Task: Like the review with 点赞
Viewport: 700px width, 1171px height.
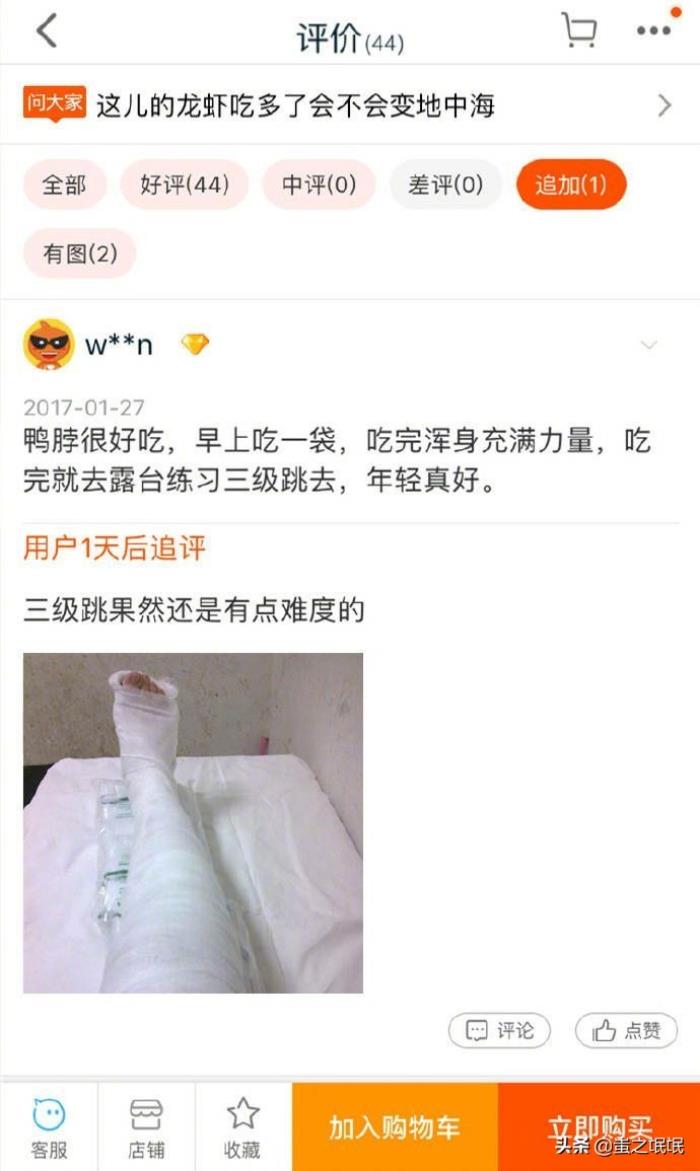Action: [x=626, y=1030]
